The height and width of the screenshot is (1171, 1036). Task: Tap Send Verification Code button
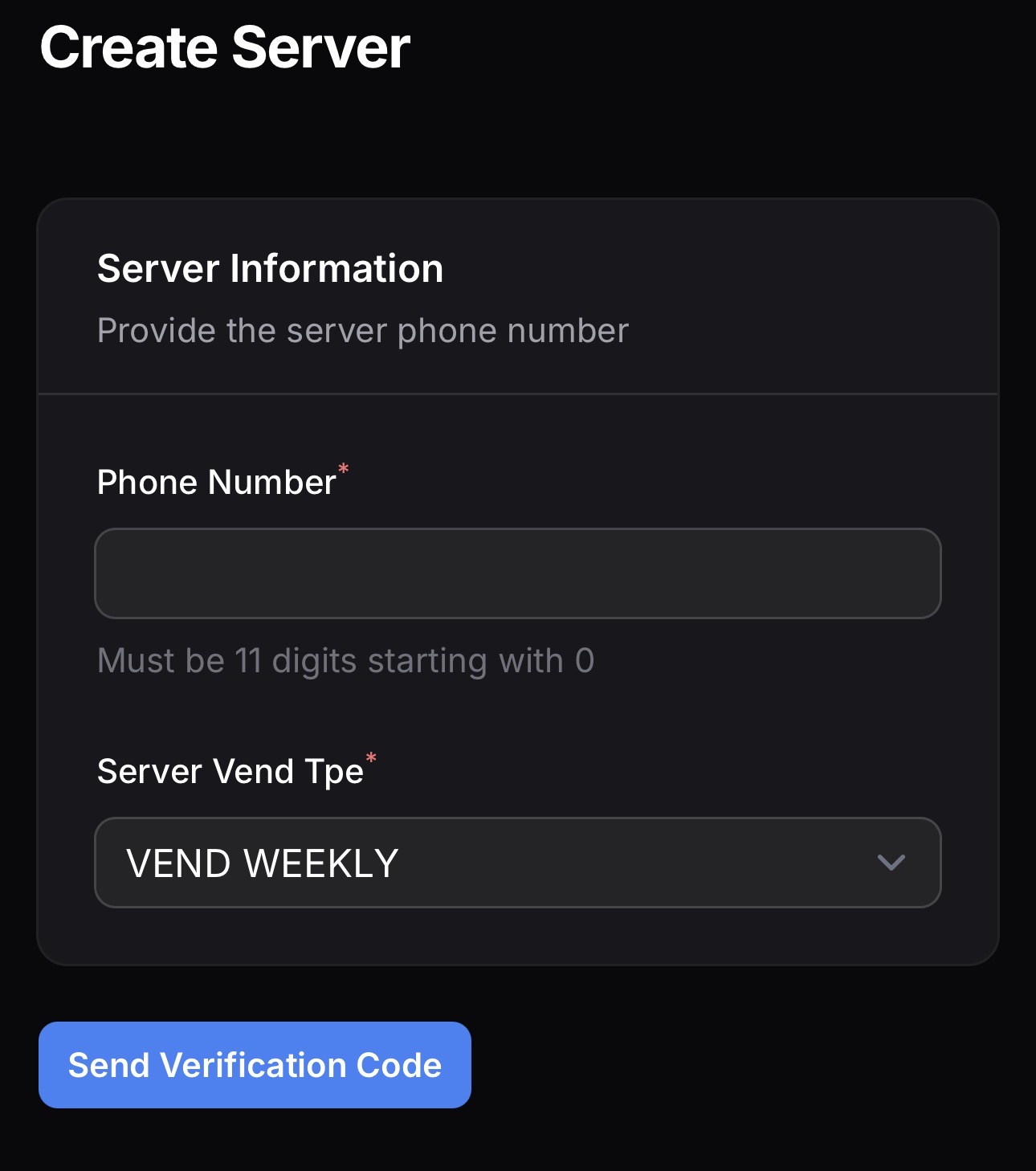click(255, 1065)
